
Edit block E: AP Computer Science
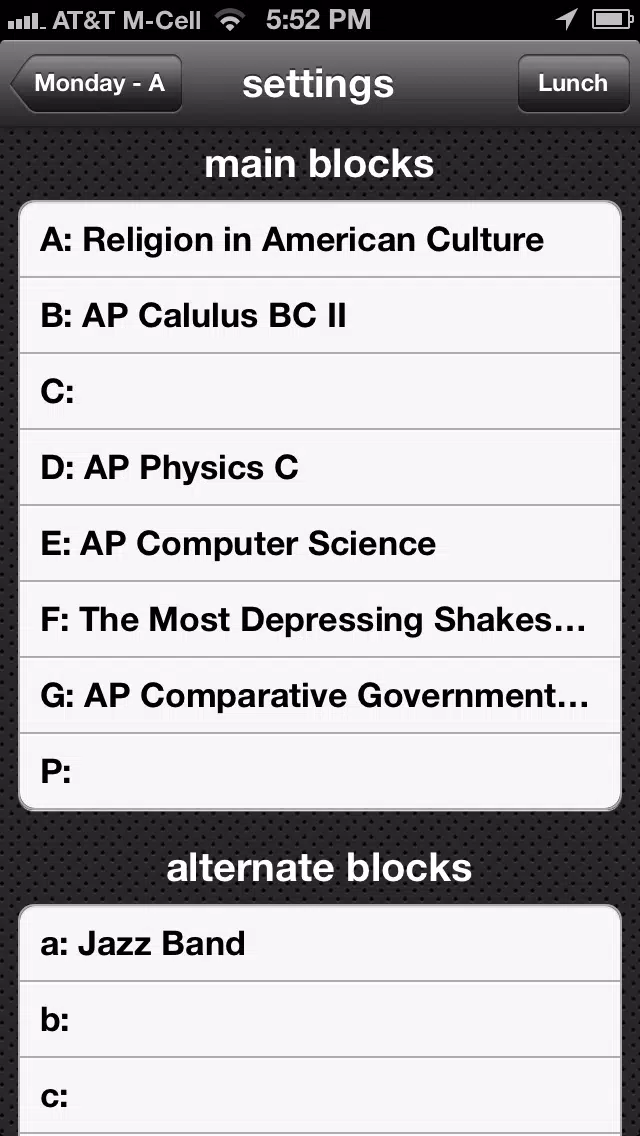coord(320,544)
